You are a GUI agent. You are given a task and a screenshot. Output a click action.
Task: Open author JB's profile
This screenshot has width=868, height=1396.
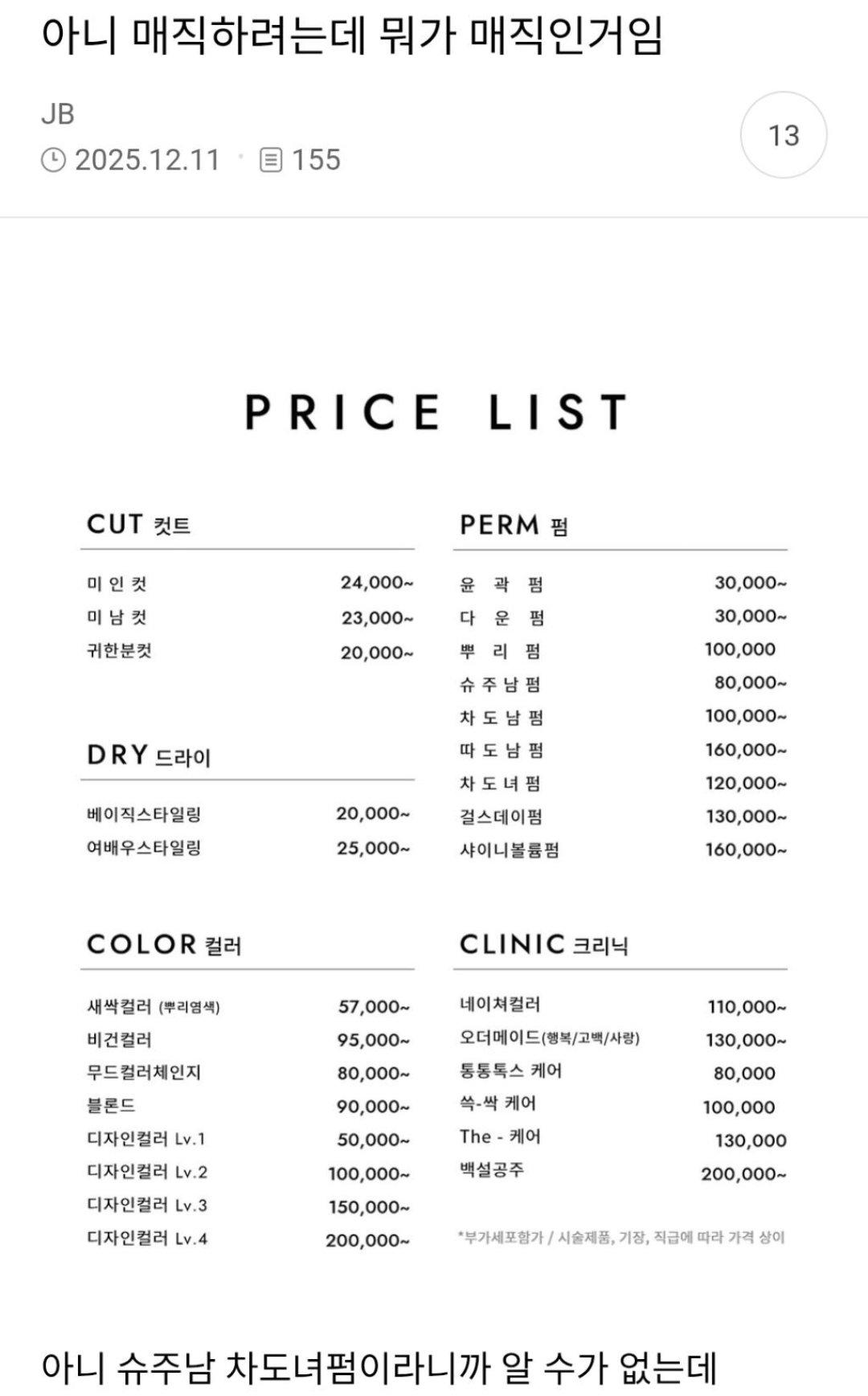coord(58,114)
